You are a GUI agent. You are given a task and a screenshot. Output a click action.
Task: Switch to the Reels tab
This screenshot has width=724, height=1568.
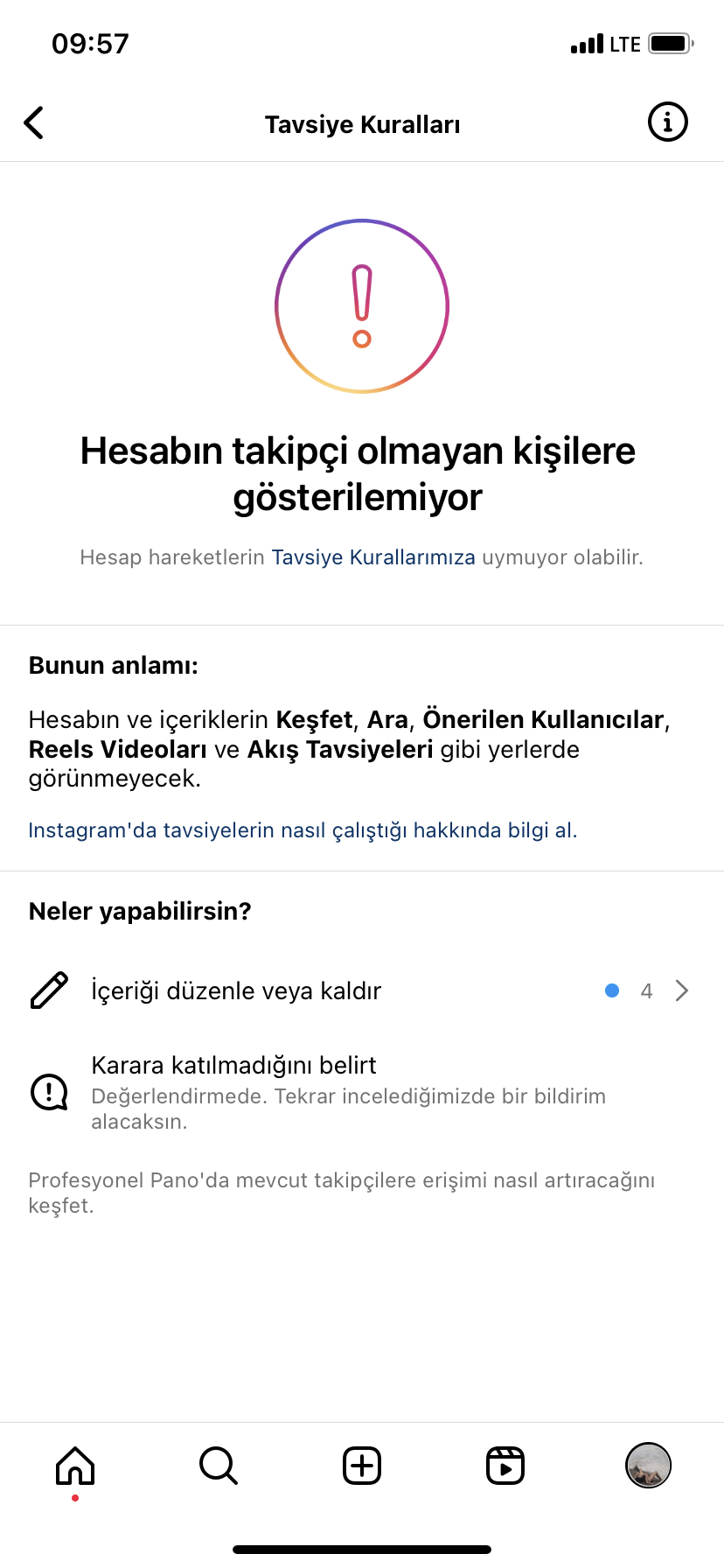[505, 1466]
